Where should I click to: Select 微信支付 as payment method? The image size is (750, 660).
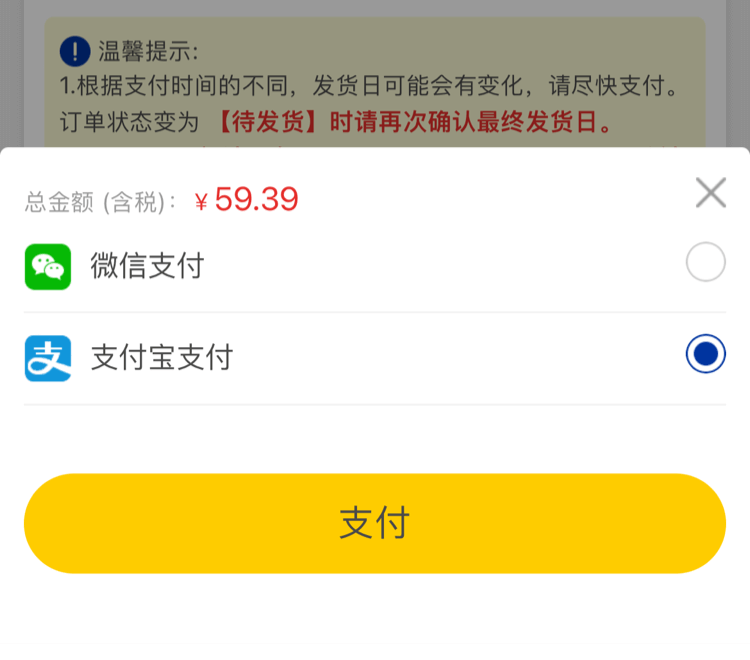pyautogui.click(x=705, y=264)
